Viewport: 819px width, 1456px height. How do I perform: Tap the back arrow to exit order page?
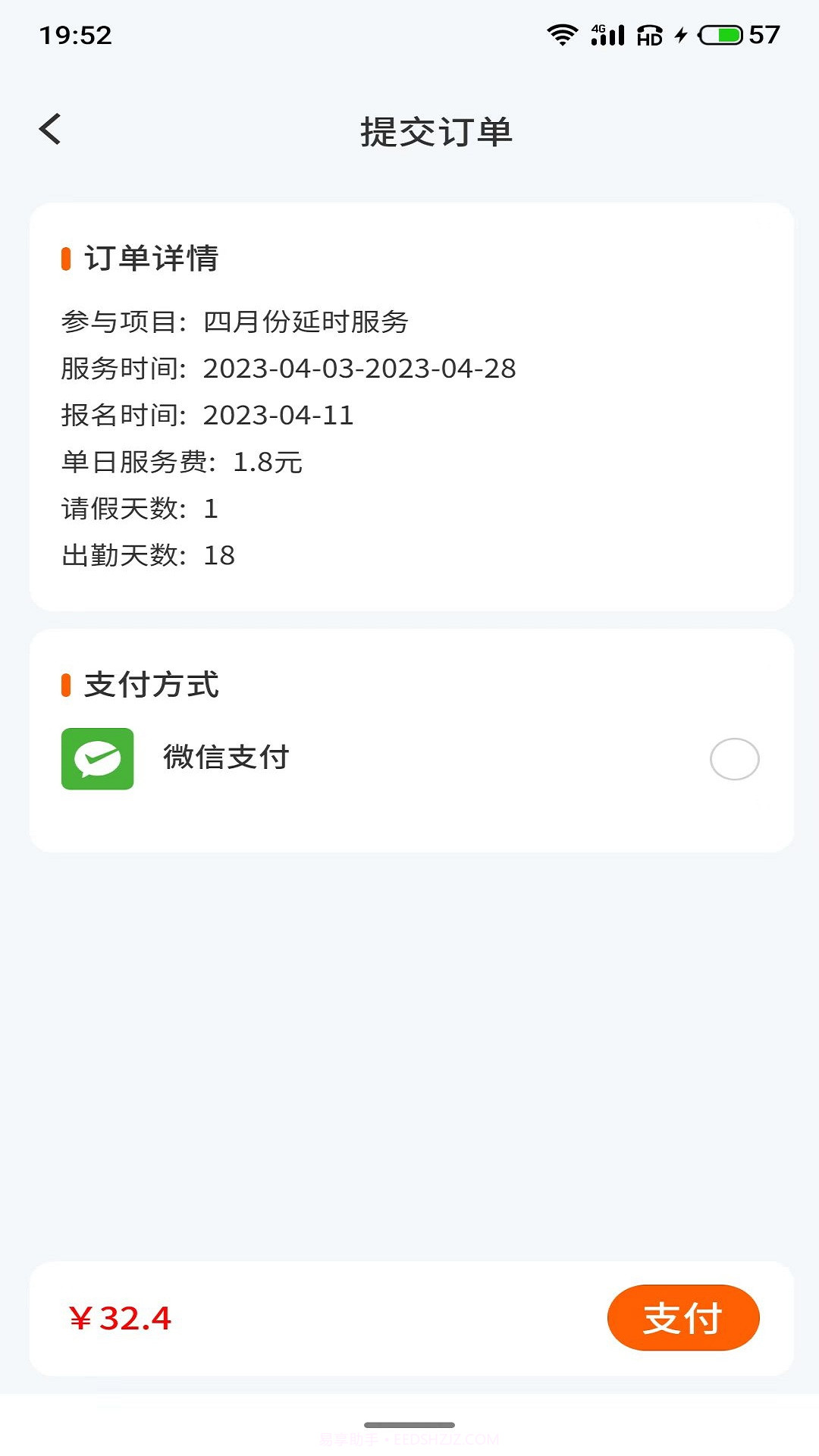51,129
